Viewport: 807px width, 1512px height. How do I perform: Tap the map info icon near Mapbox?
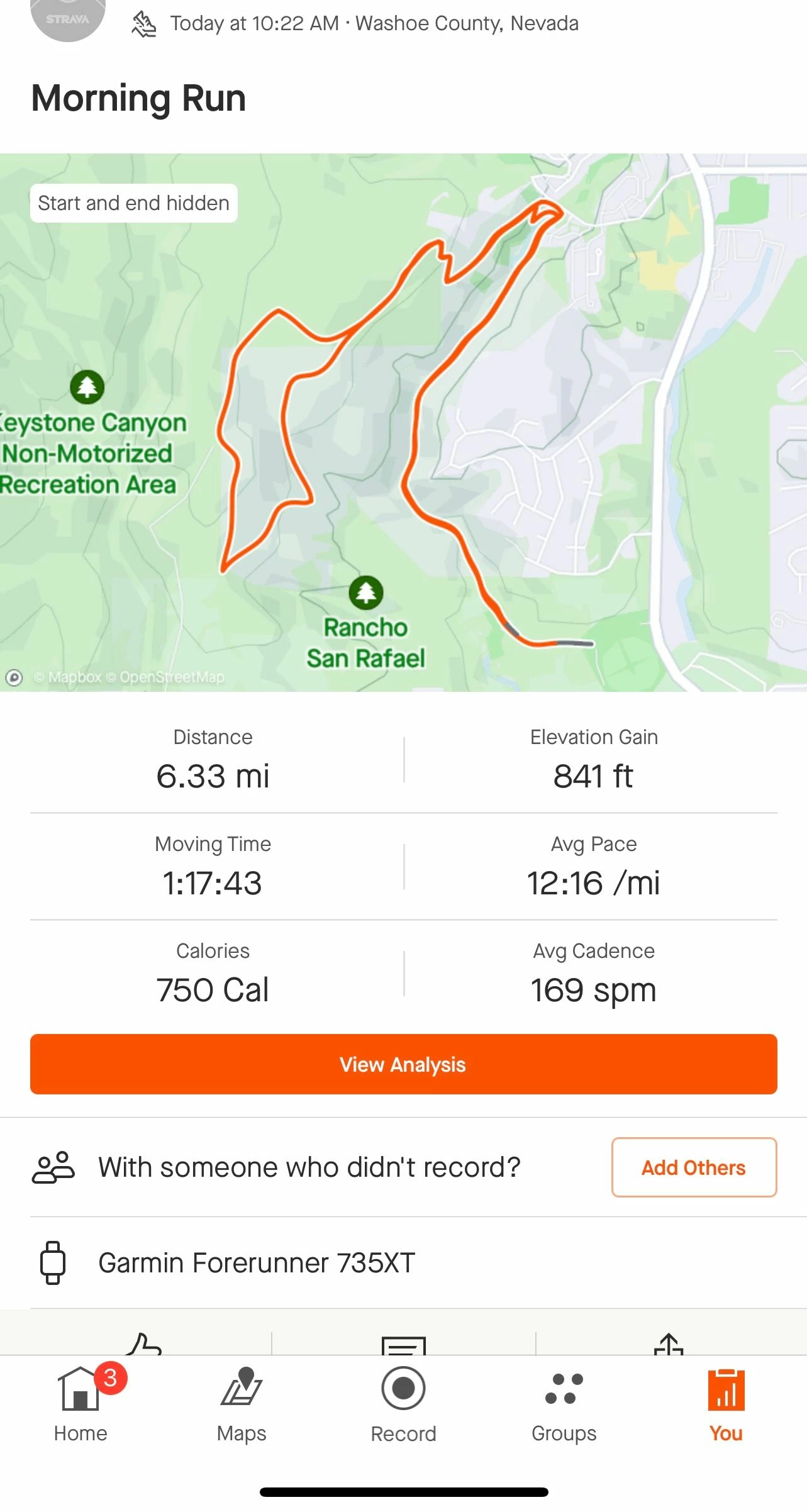click(x=14, y=677)
